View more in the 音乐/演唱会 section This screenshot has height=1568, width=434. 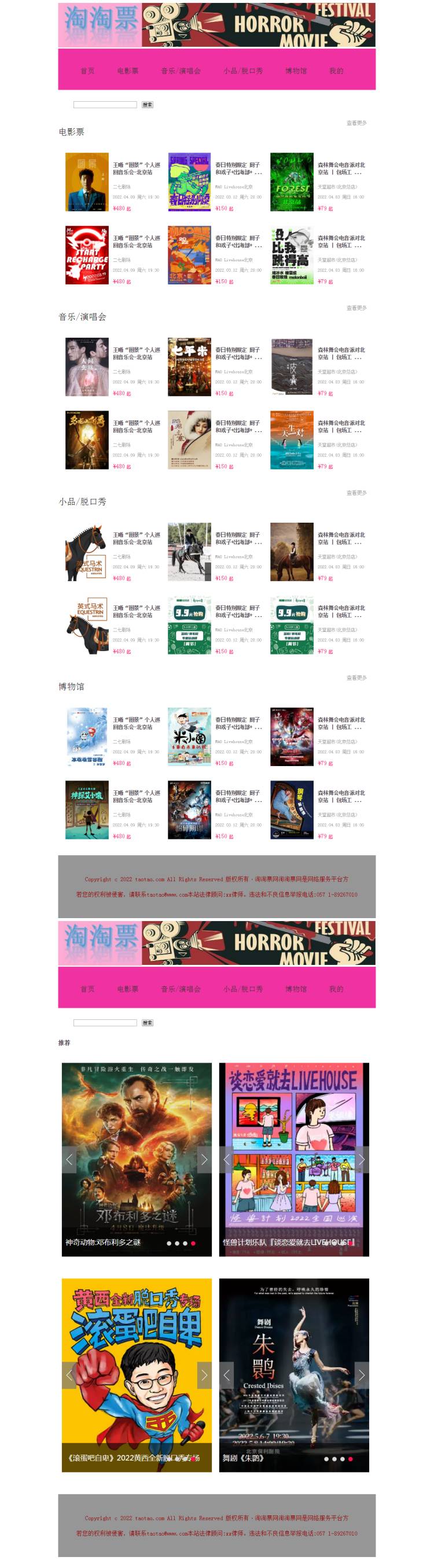point(356,308)
